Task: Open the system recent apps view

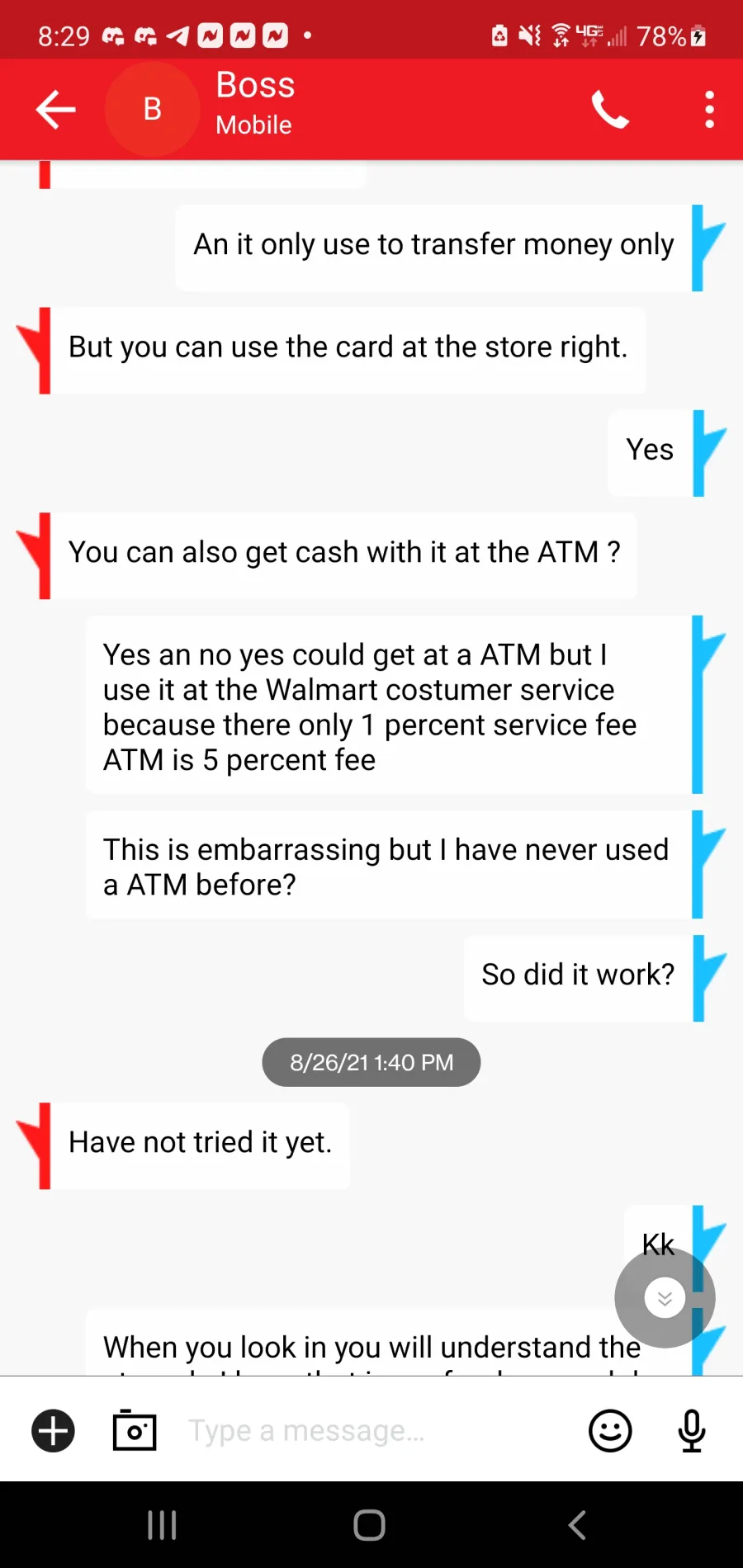Action: [162, 1525]
